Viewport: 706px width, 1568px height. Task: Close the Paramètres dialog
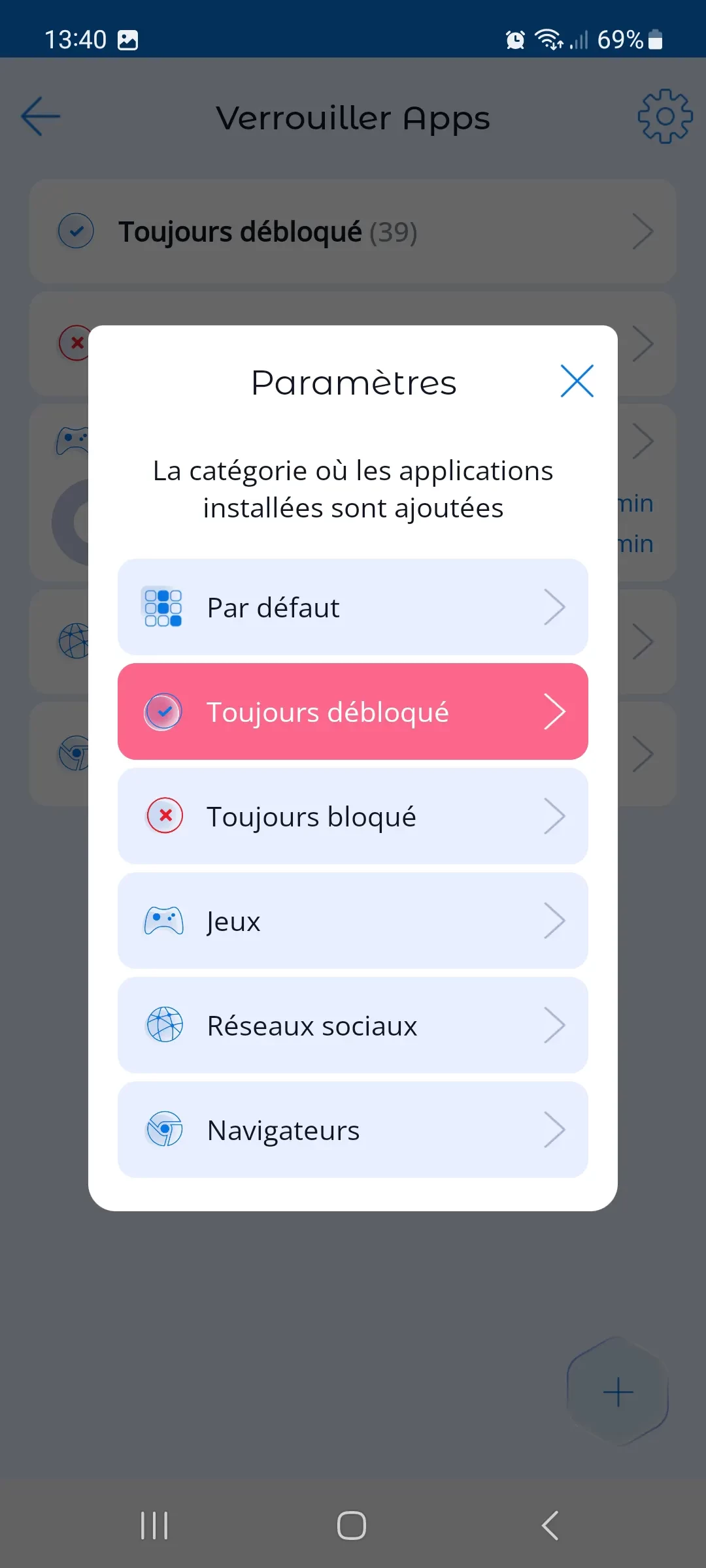coord(577,381)
